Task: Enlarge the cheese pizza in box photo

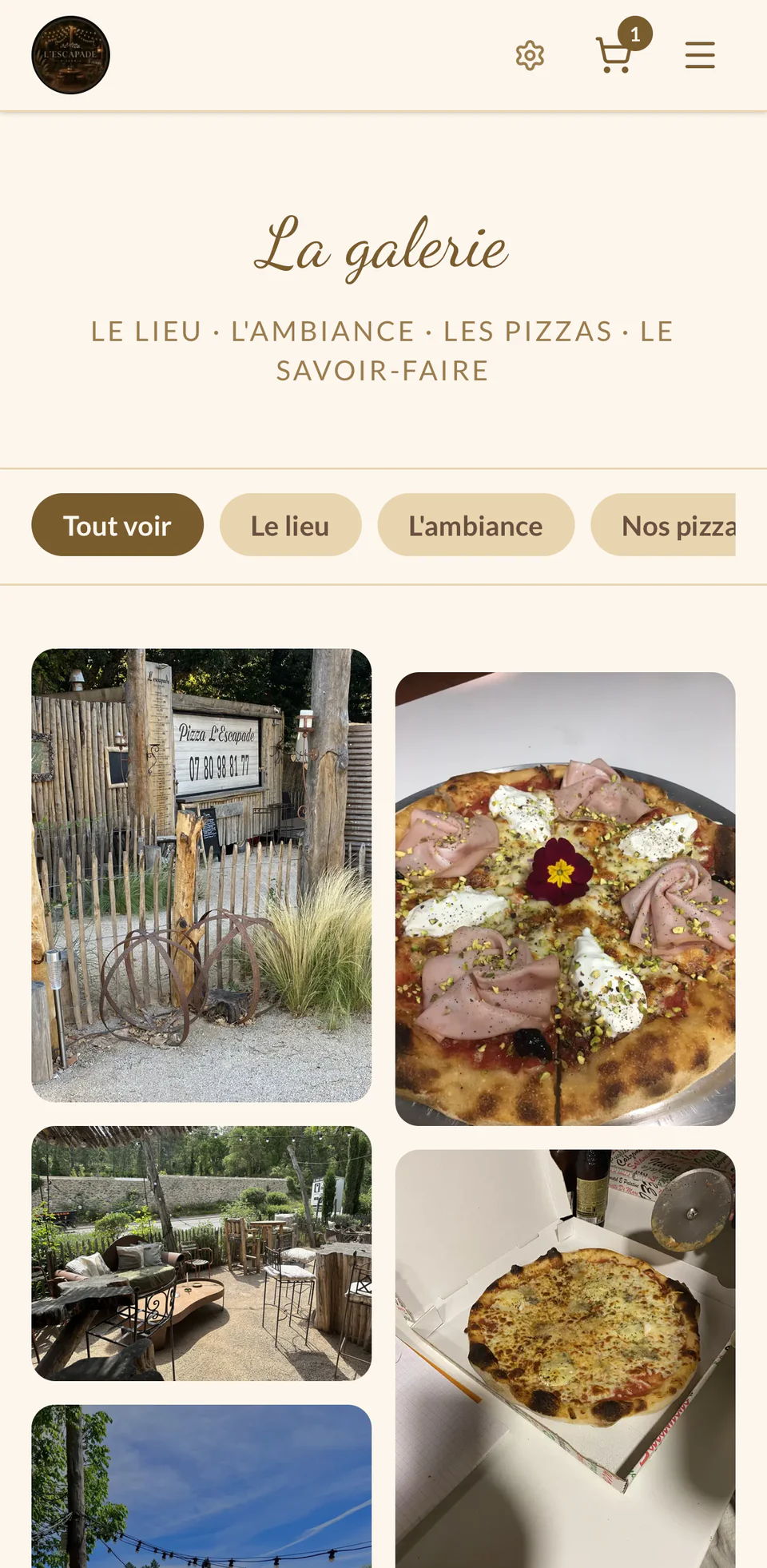Action: click(565, 1359)
